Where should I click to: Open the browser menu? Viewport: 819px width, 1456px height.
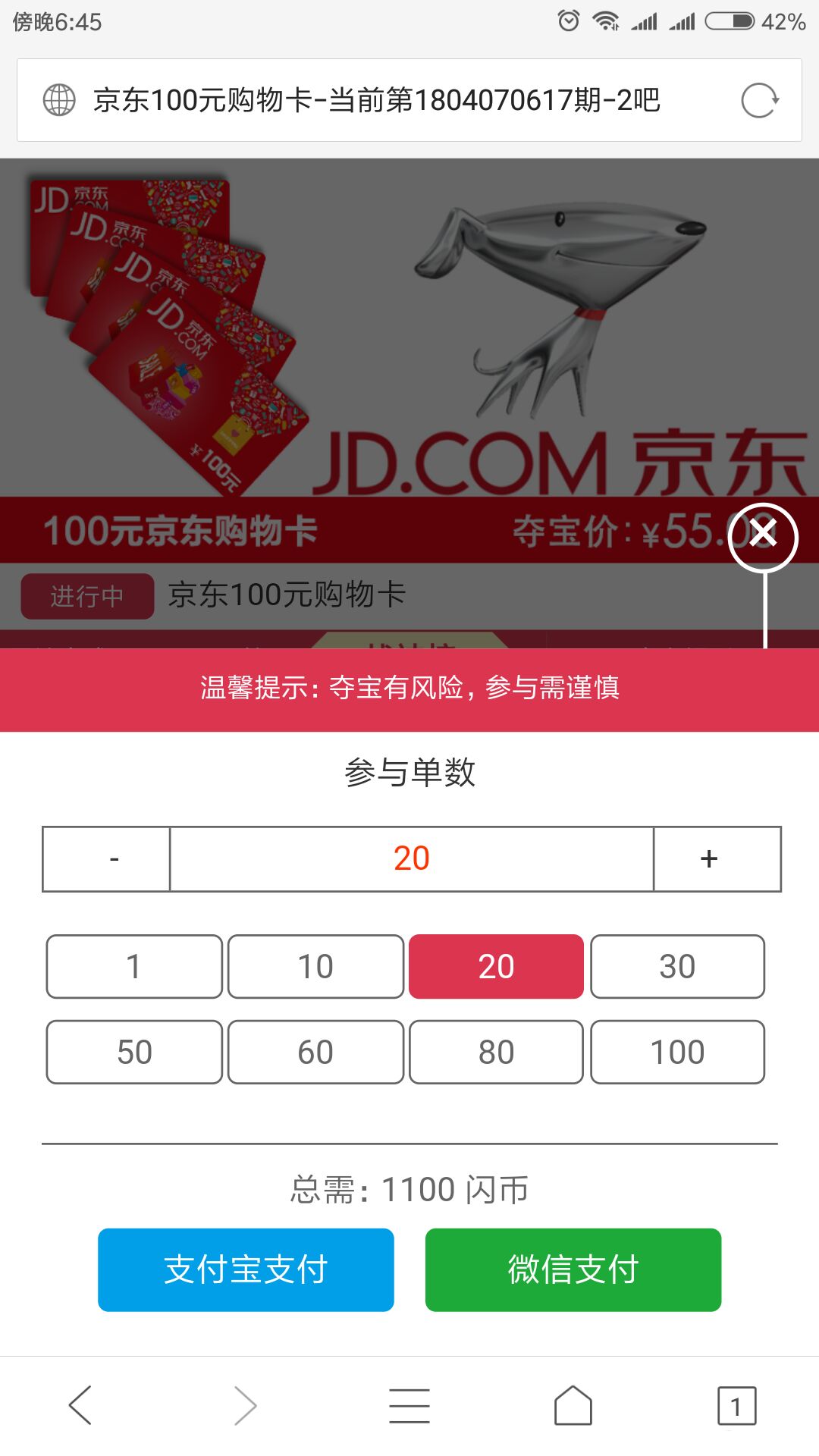tap(409, 1405)
